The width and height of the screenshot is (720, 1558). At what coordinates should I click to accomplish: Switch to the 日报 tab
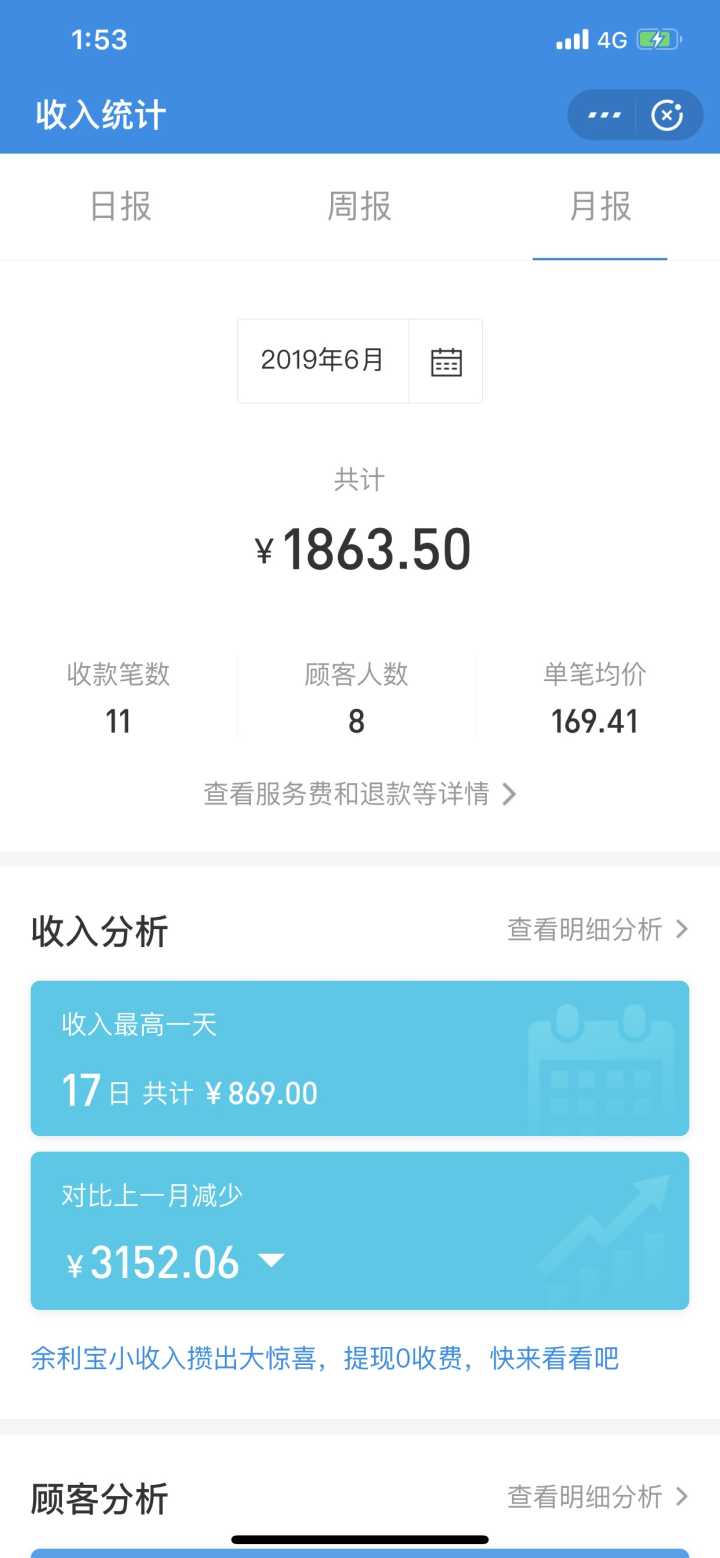point(121,207)
